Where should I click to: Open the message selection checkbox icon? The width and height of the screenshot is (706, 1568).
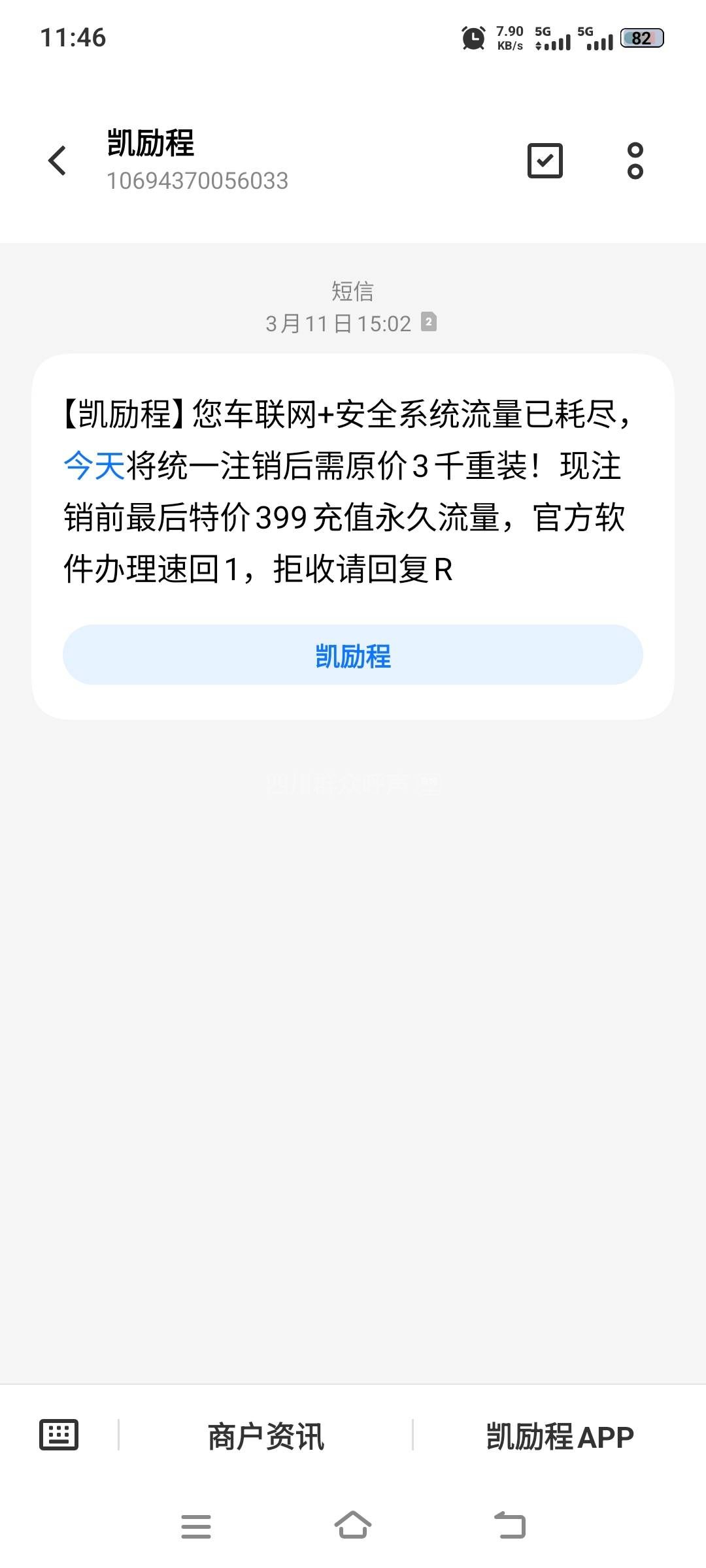pyautogui.click(x=545, y=161)
